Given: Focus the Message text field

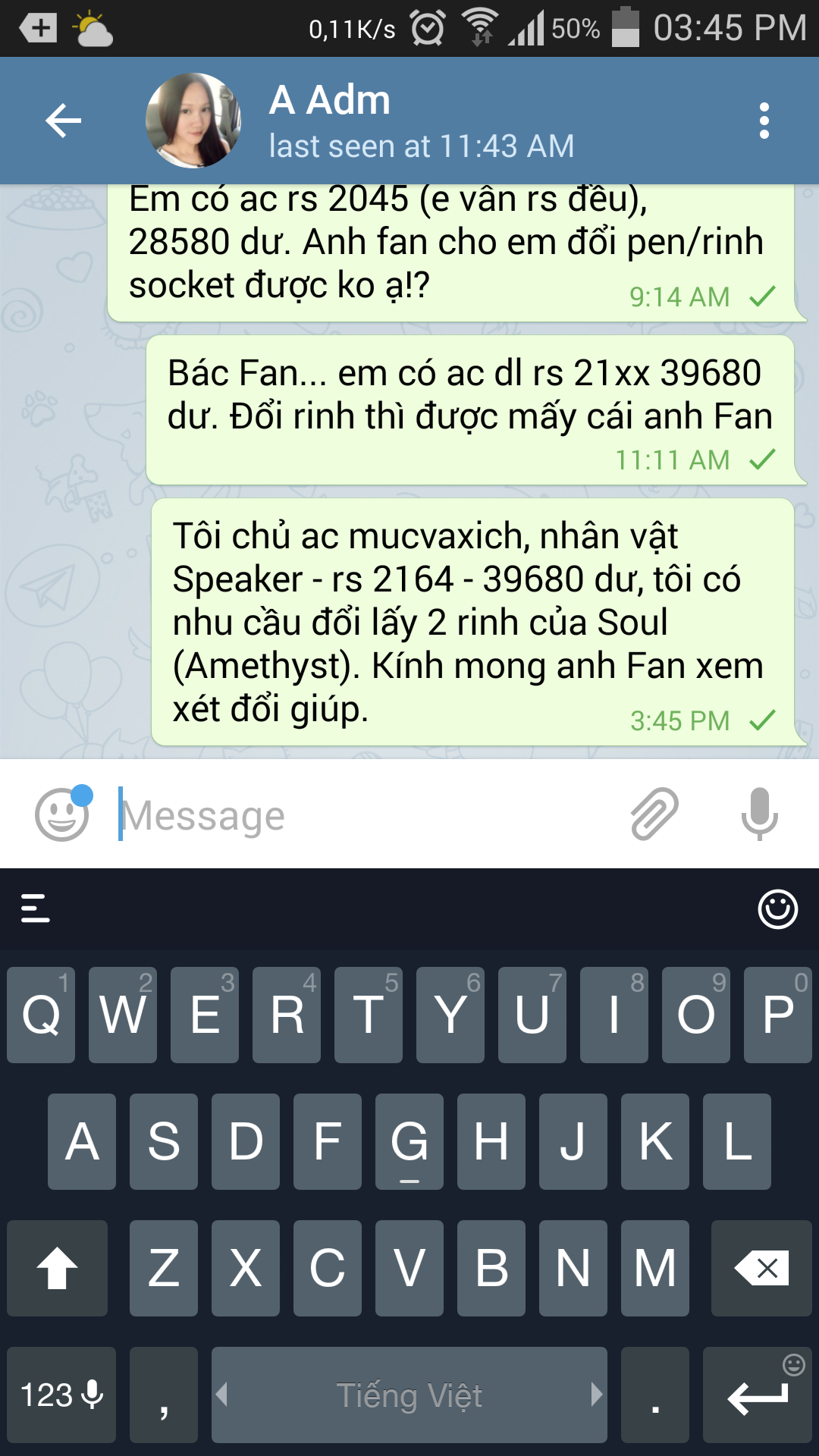Looking at the screenshot, I should tap(364, 816).
